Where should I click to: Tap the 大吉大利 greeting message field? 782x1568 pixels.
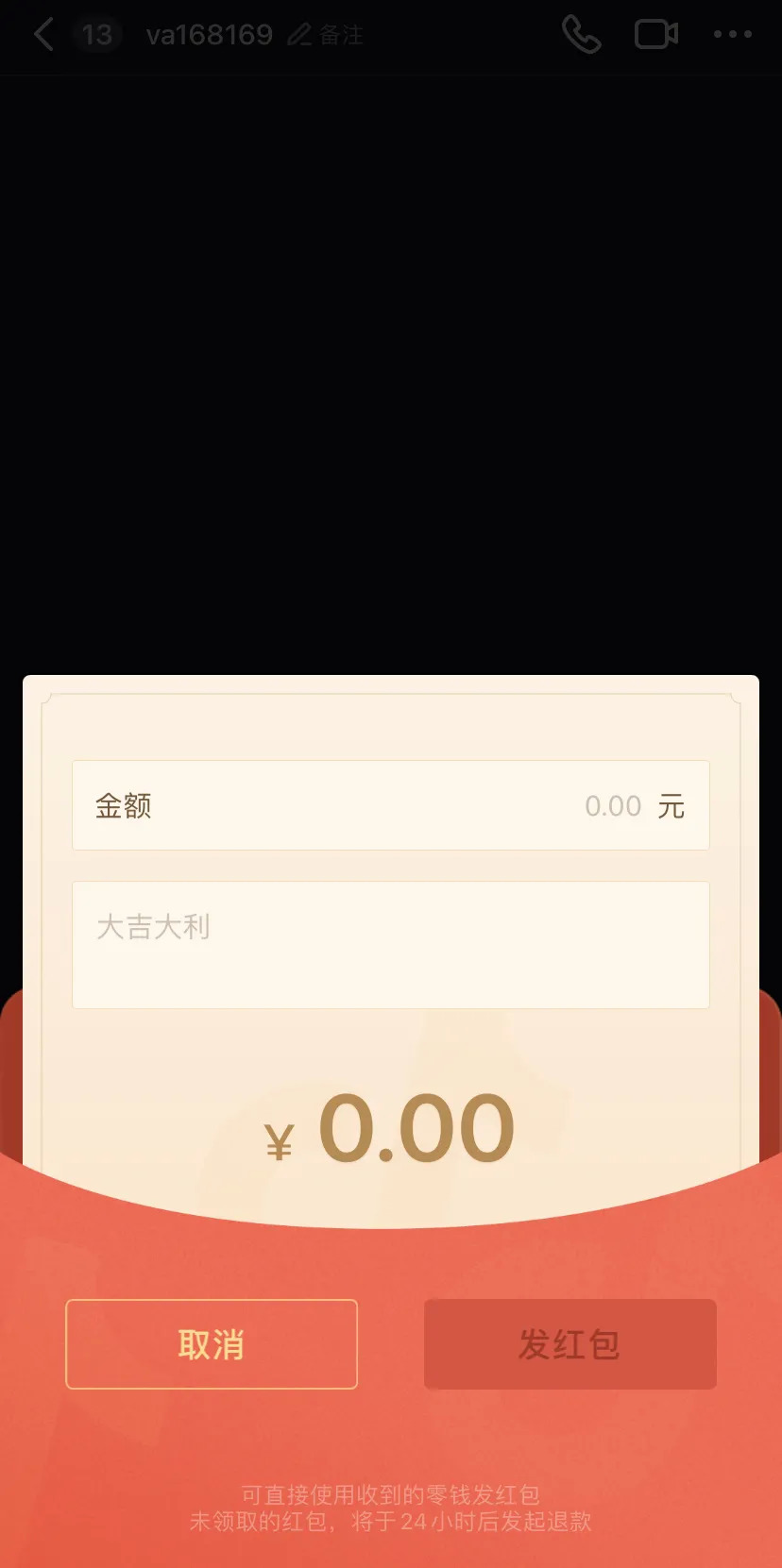tap(391, 944)
